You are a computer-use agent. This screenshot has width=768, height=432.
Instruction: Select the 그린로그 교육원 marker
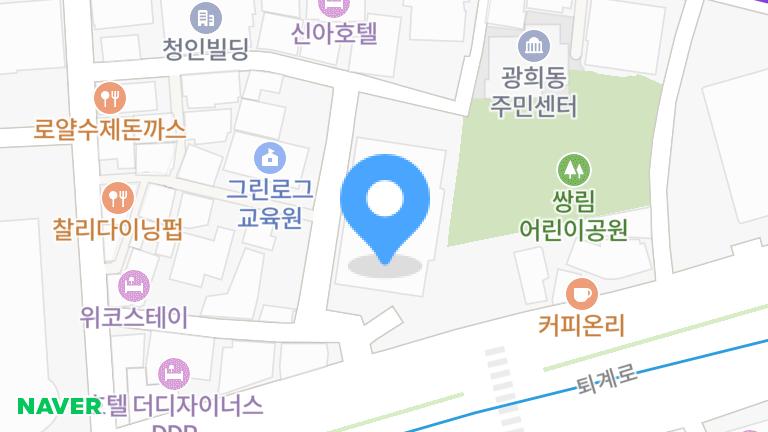[x=268, y=157]
